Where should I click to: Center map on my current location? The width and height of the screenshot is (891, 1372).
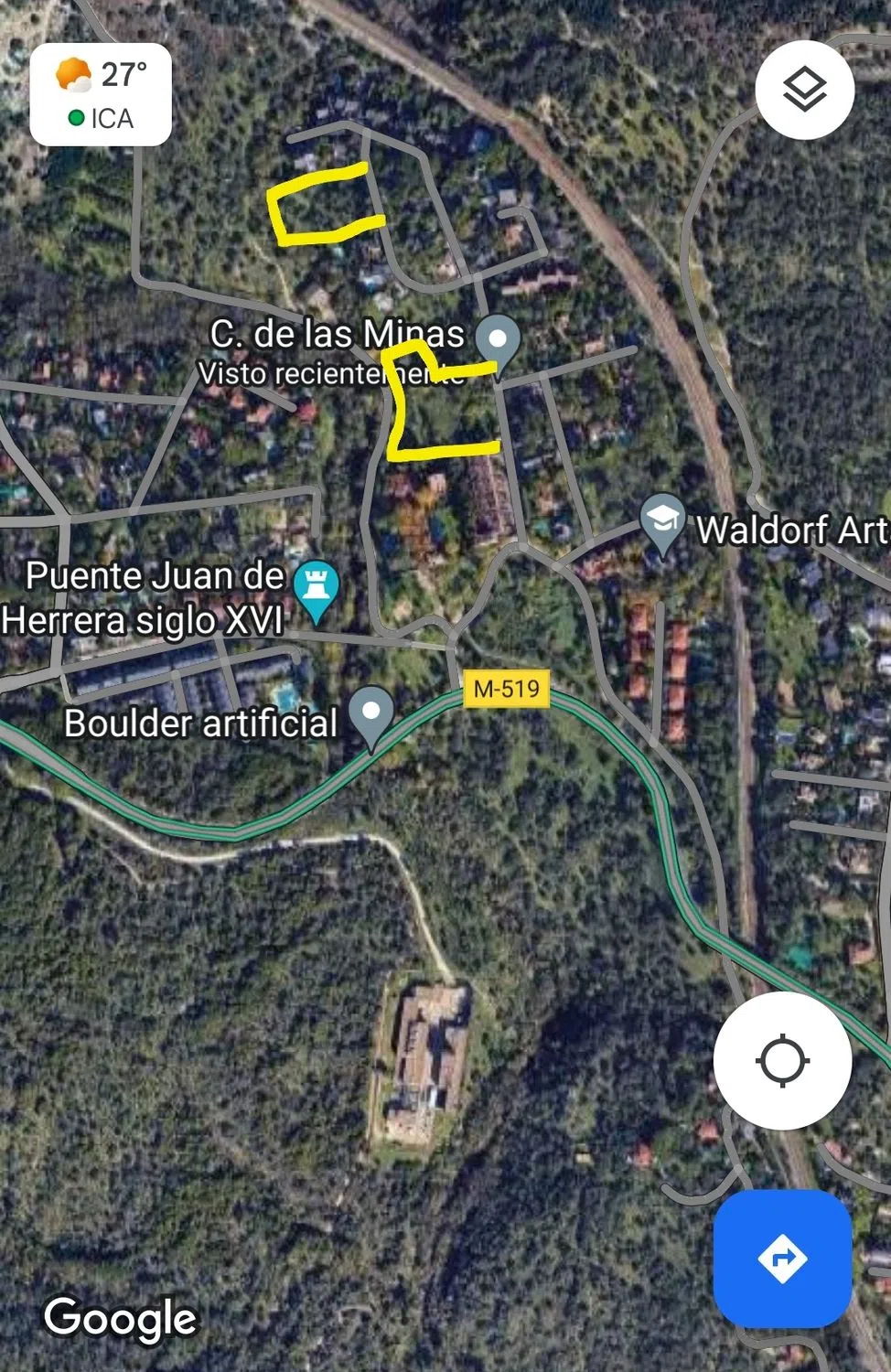782,1061
